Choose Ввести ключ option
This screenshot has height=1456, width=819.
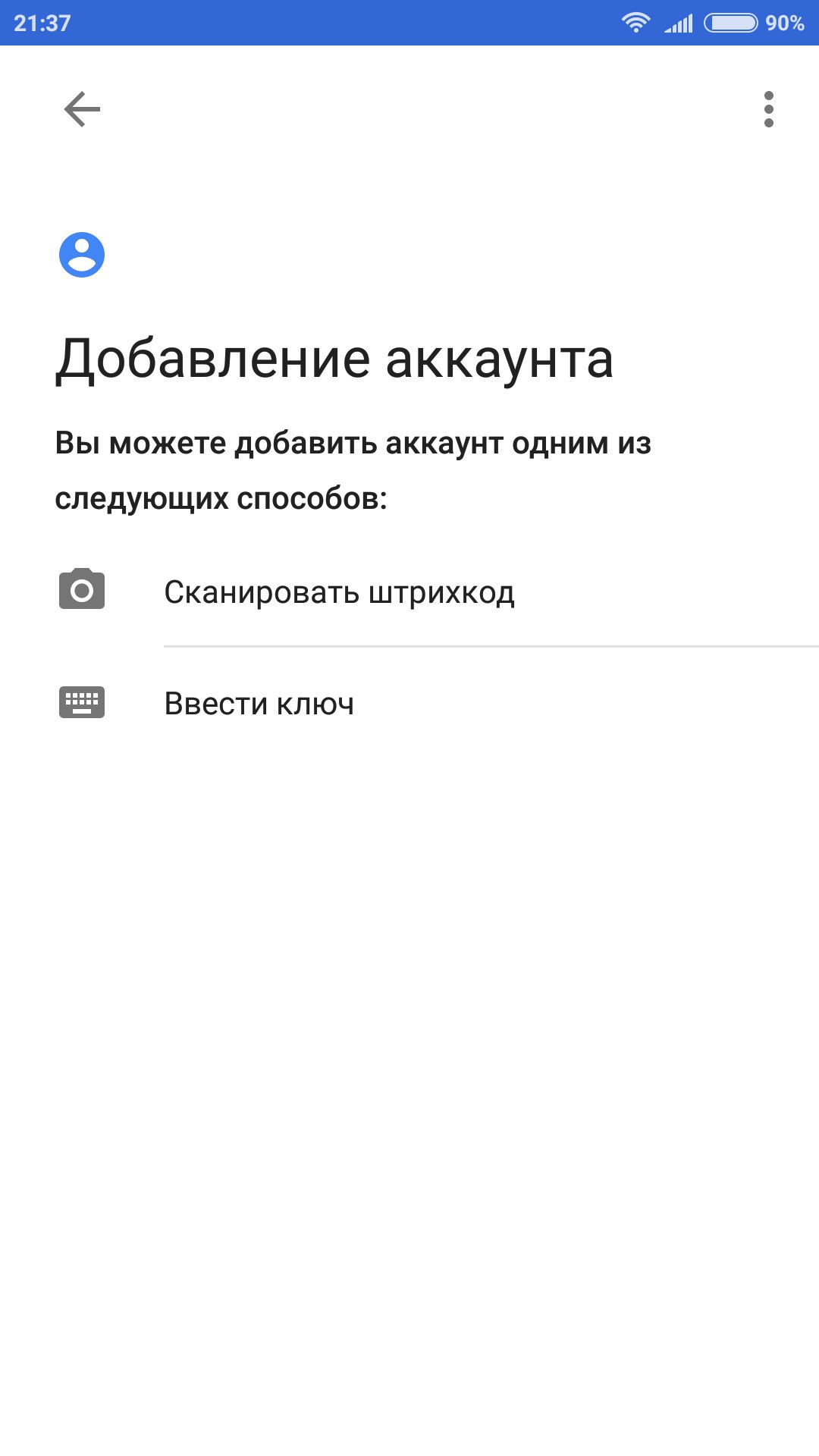[409, 703]
